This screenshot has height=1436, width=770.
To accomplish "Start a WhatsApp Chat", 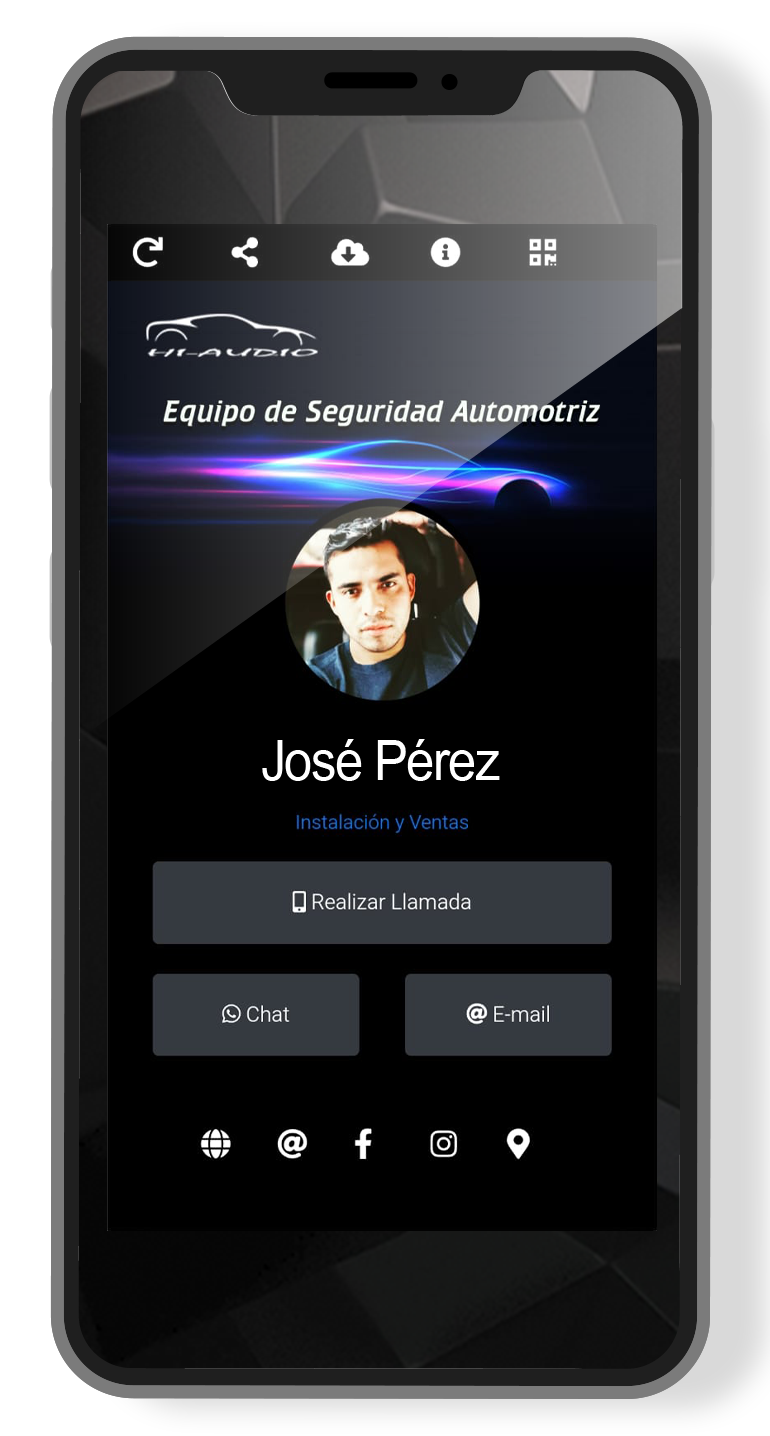I will (256, 1014).
